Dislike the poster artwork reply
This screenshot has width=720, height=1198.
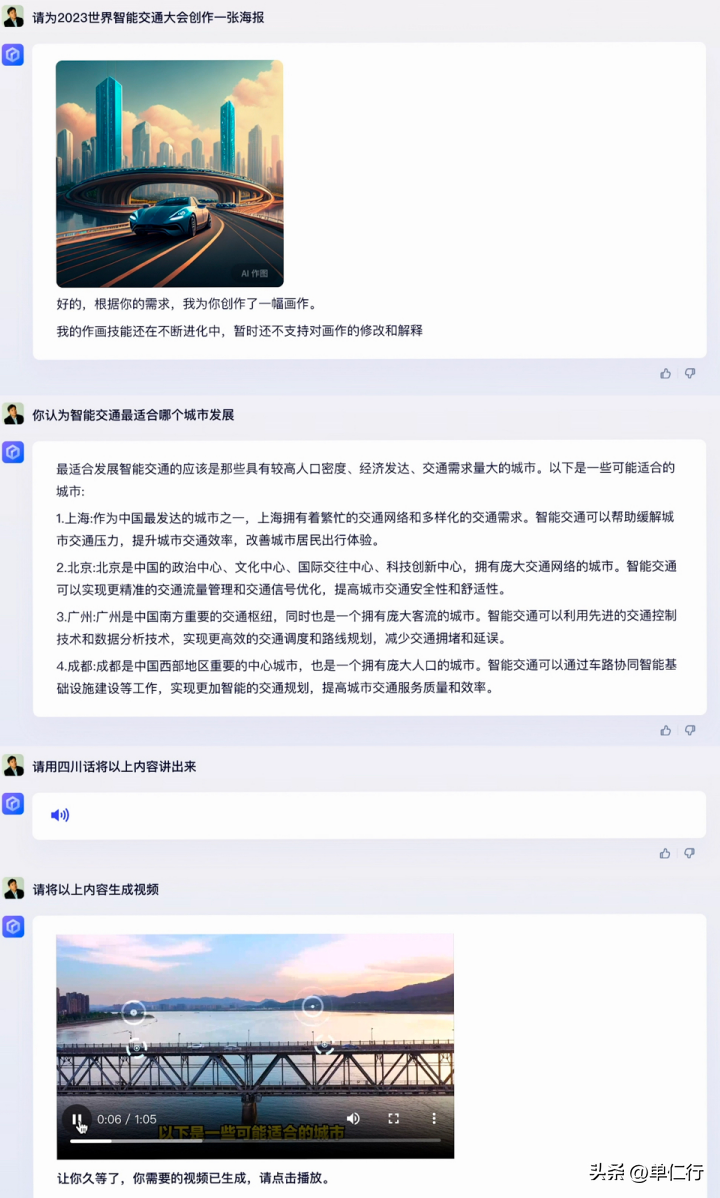(x=690, y=373)
